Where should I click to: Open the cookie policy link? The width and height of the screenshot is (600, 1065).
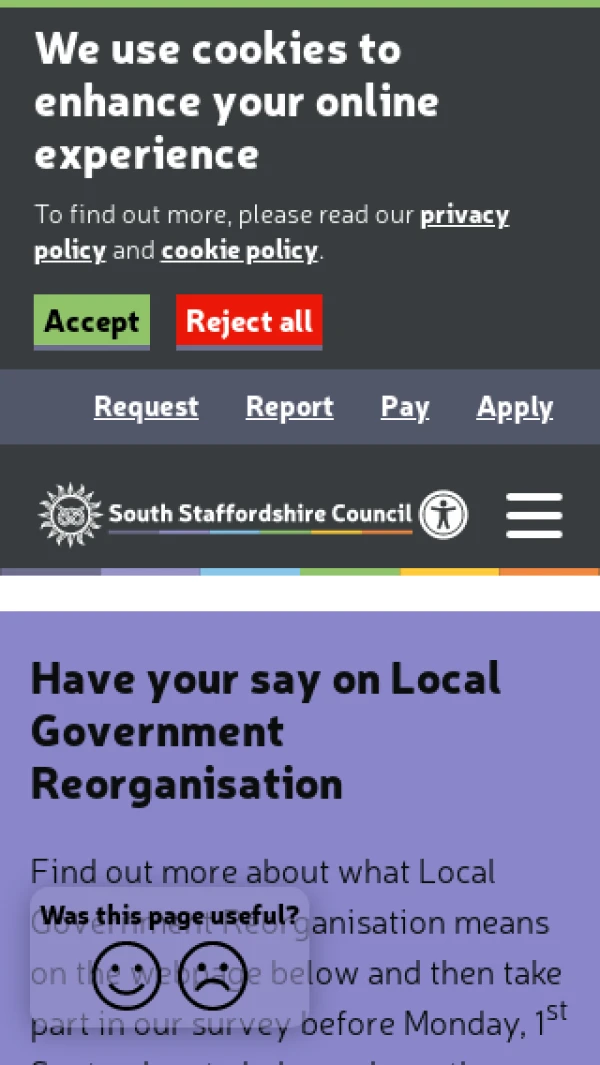point(239,250)
